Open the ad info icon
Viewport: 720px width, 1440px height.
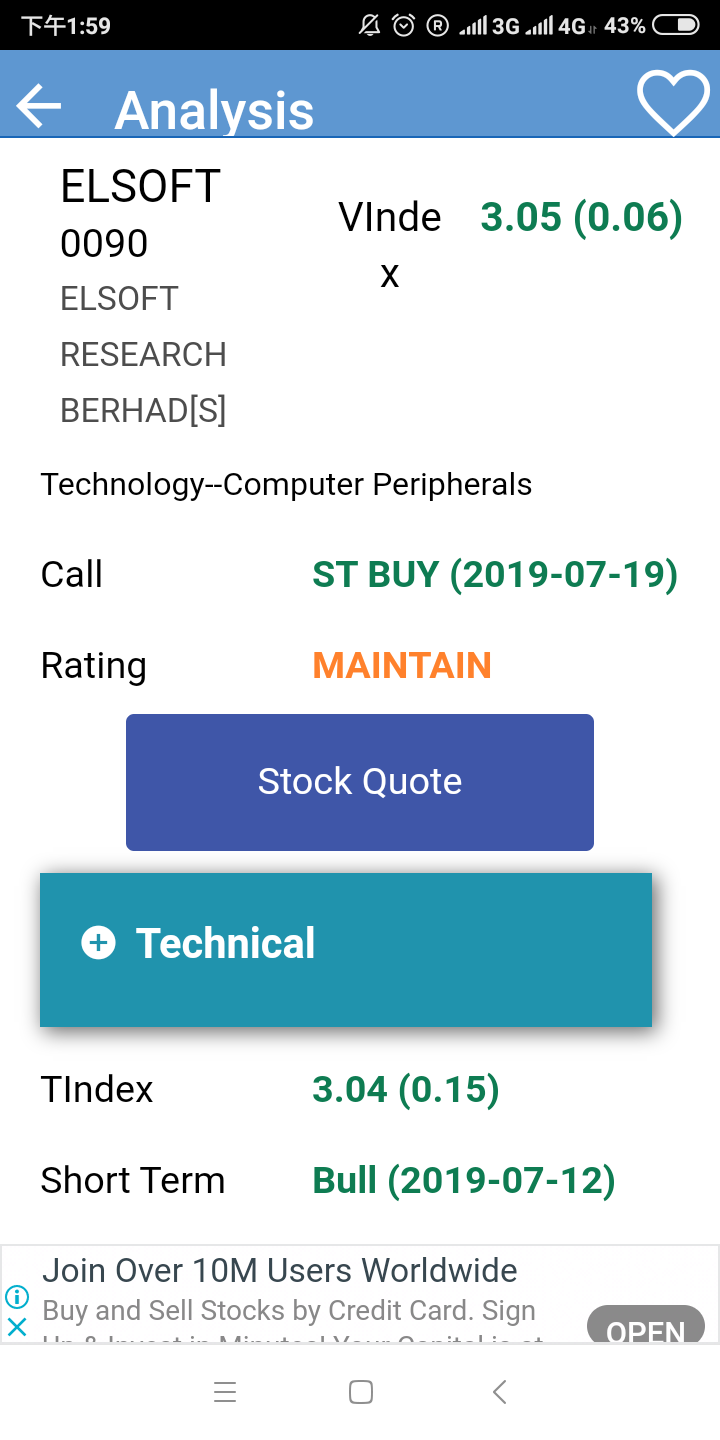[17, 1297]
